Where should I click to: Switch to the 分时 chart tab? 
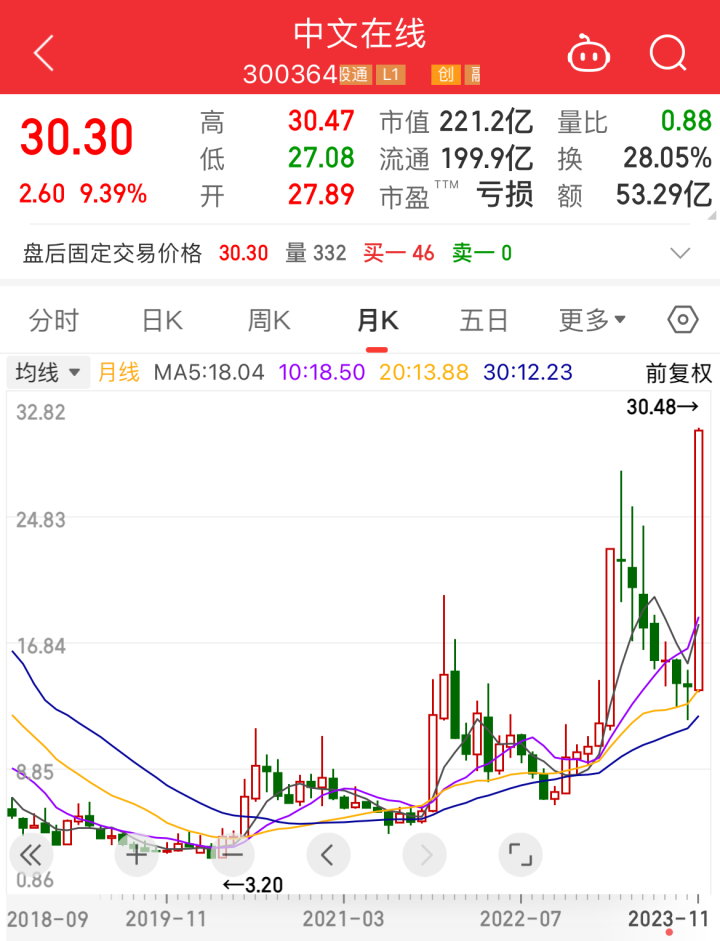(54, 321)
